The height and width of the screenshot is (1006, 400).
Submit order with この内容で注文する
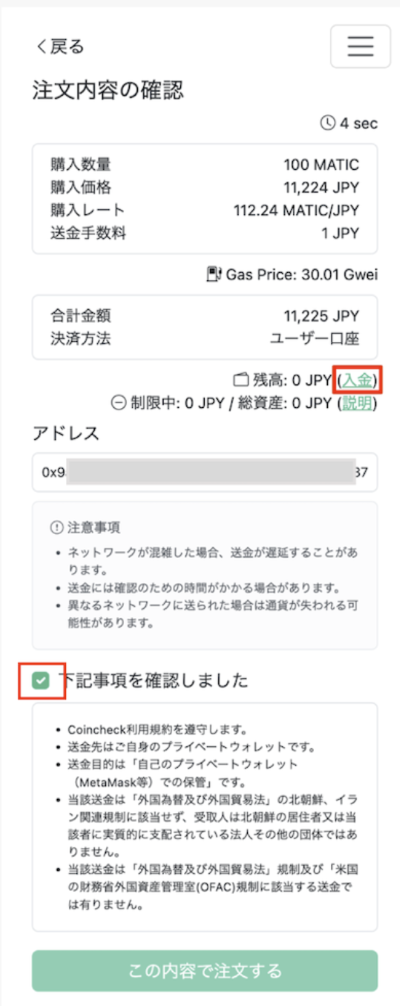click(x=205, y=971)
